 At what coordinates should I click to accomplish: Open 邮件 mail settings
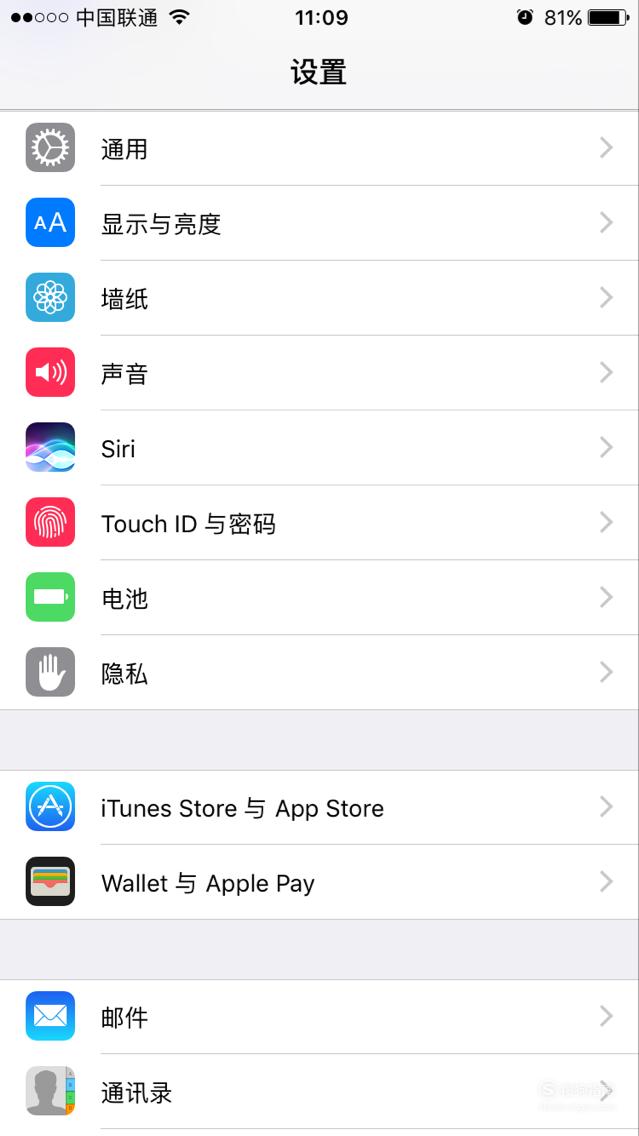point(320,1016)
